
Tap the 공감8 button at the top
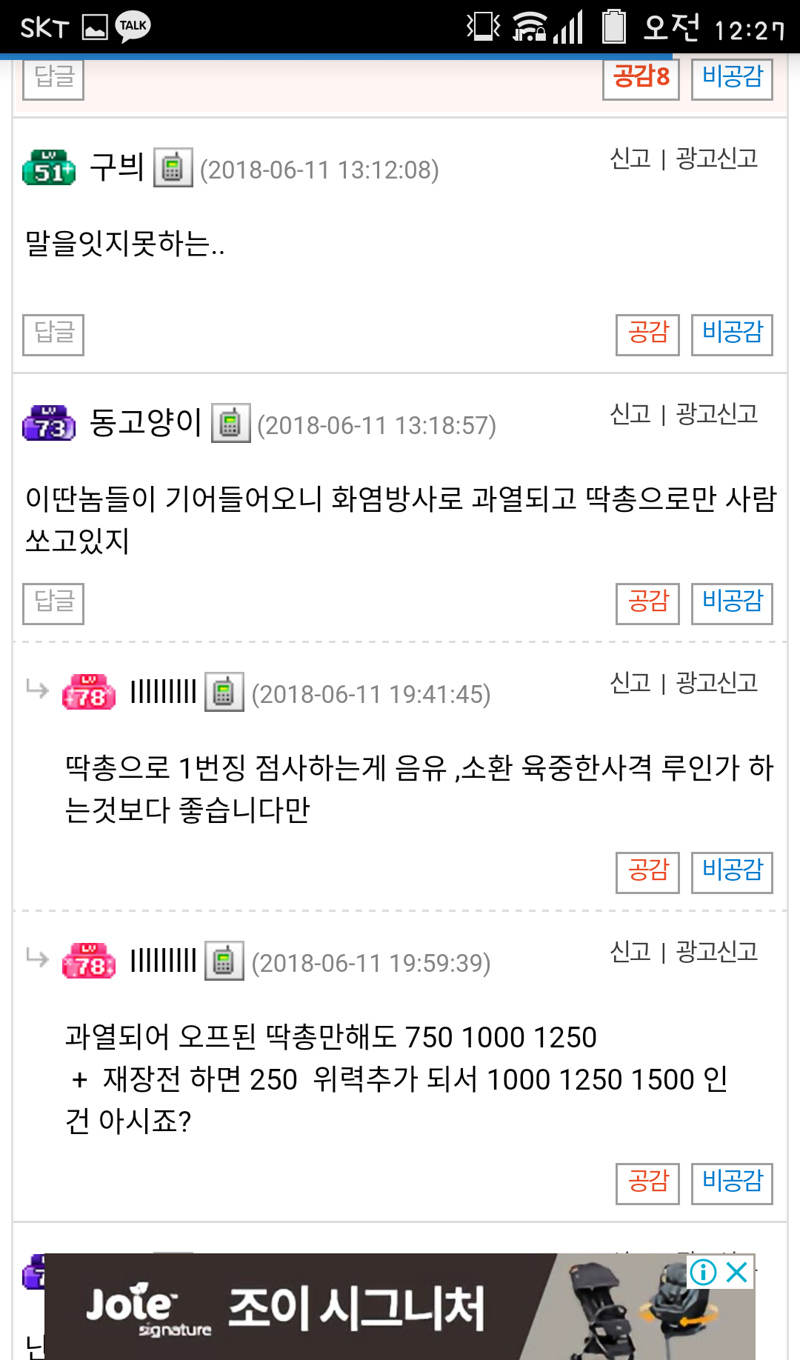coord(641,79)
